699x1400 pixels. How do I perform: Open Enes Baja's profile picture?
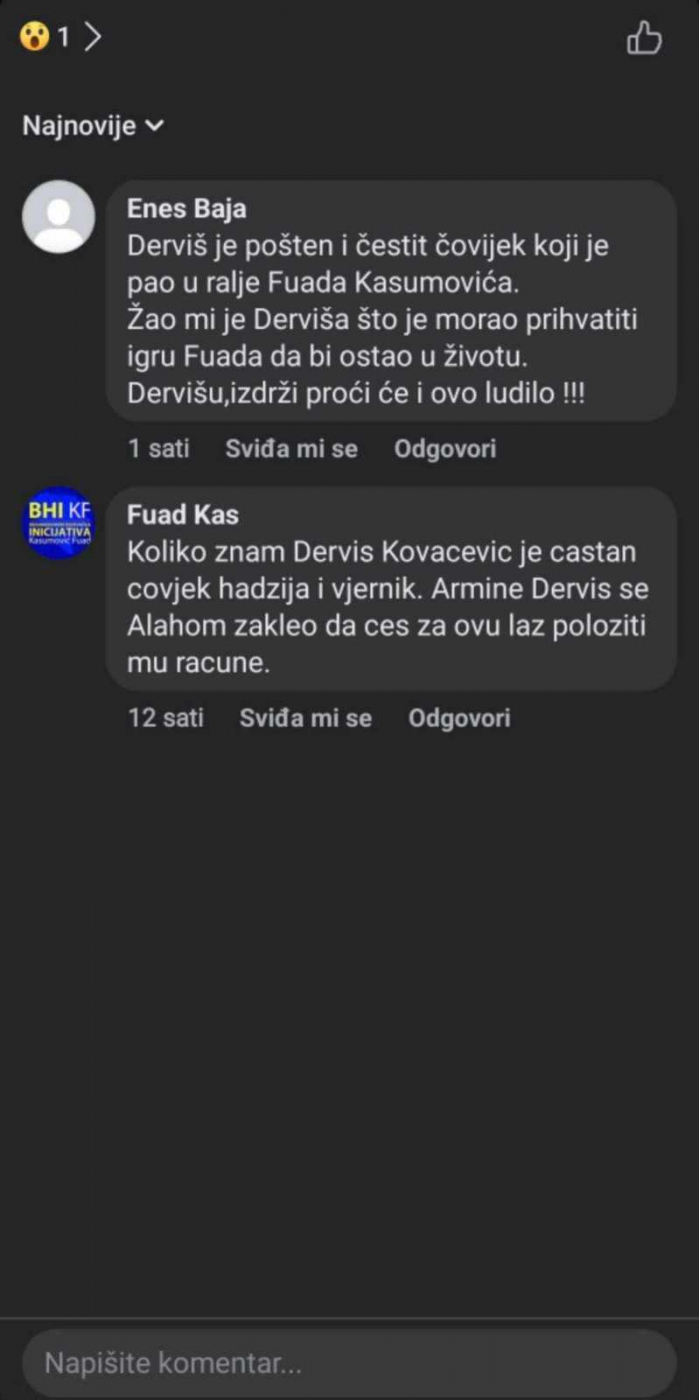[x=59, y=217]
